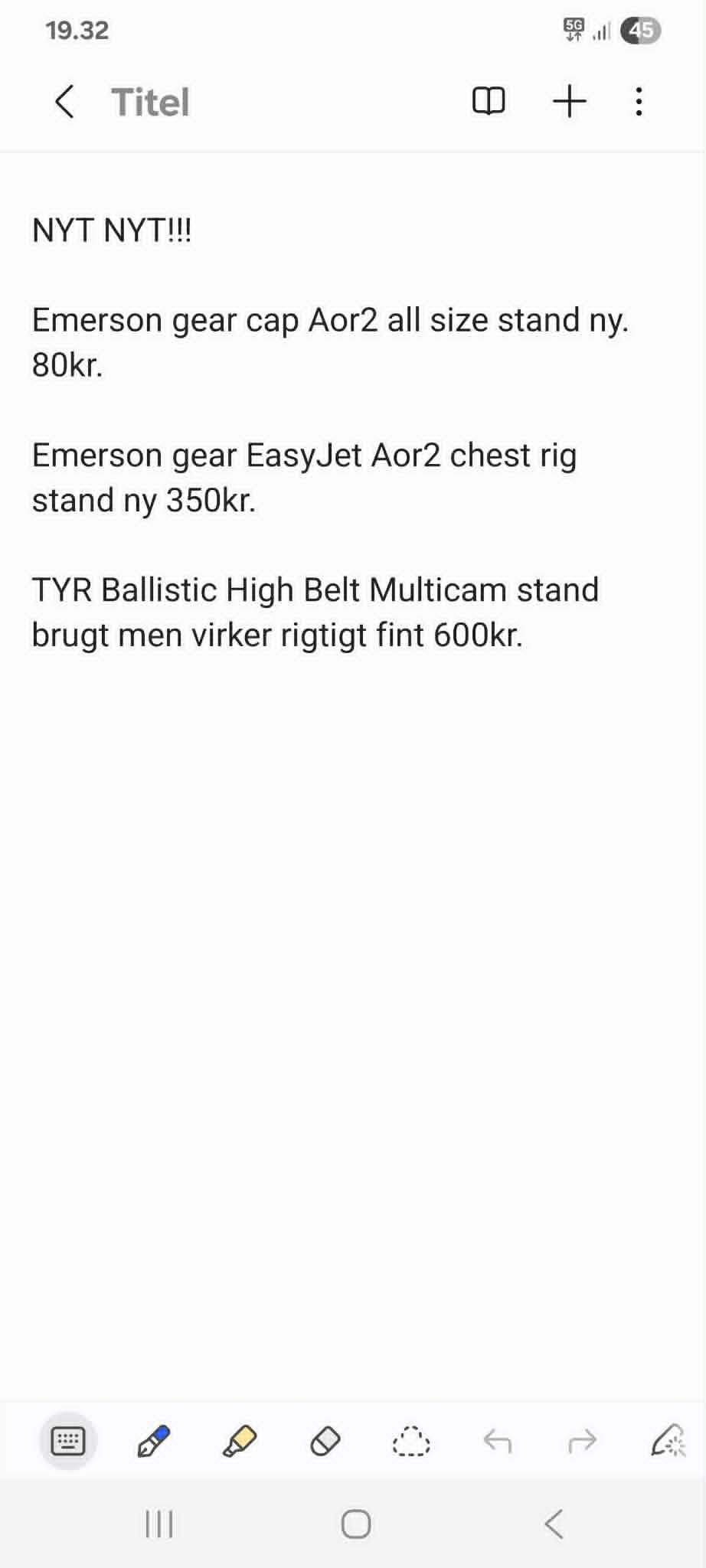Choose the pen drawing tool

pos(153,1442)
